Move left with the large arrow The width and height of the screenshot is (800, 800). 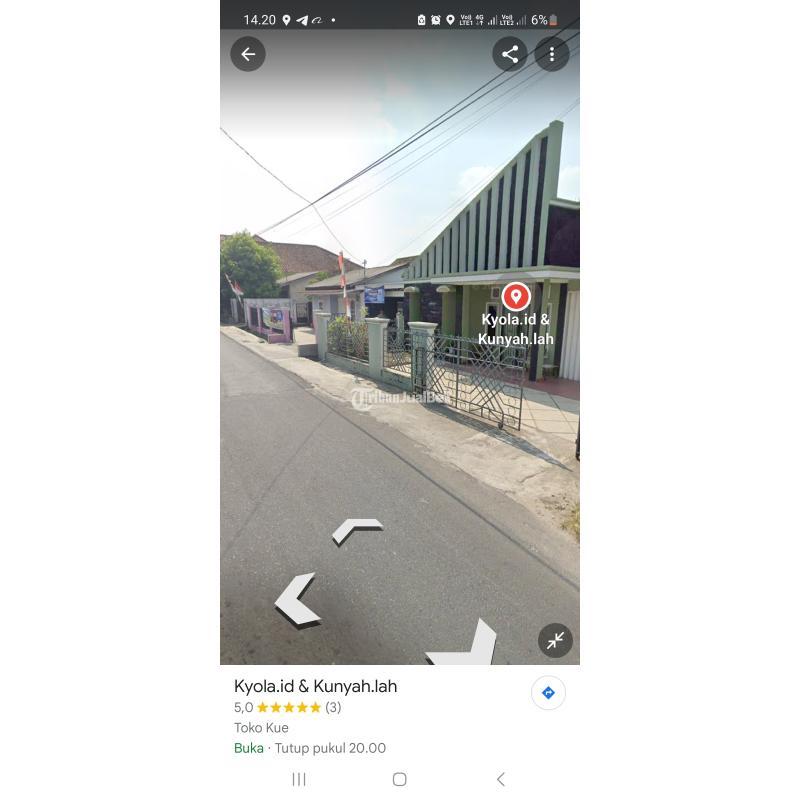pos(297,601)
